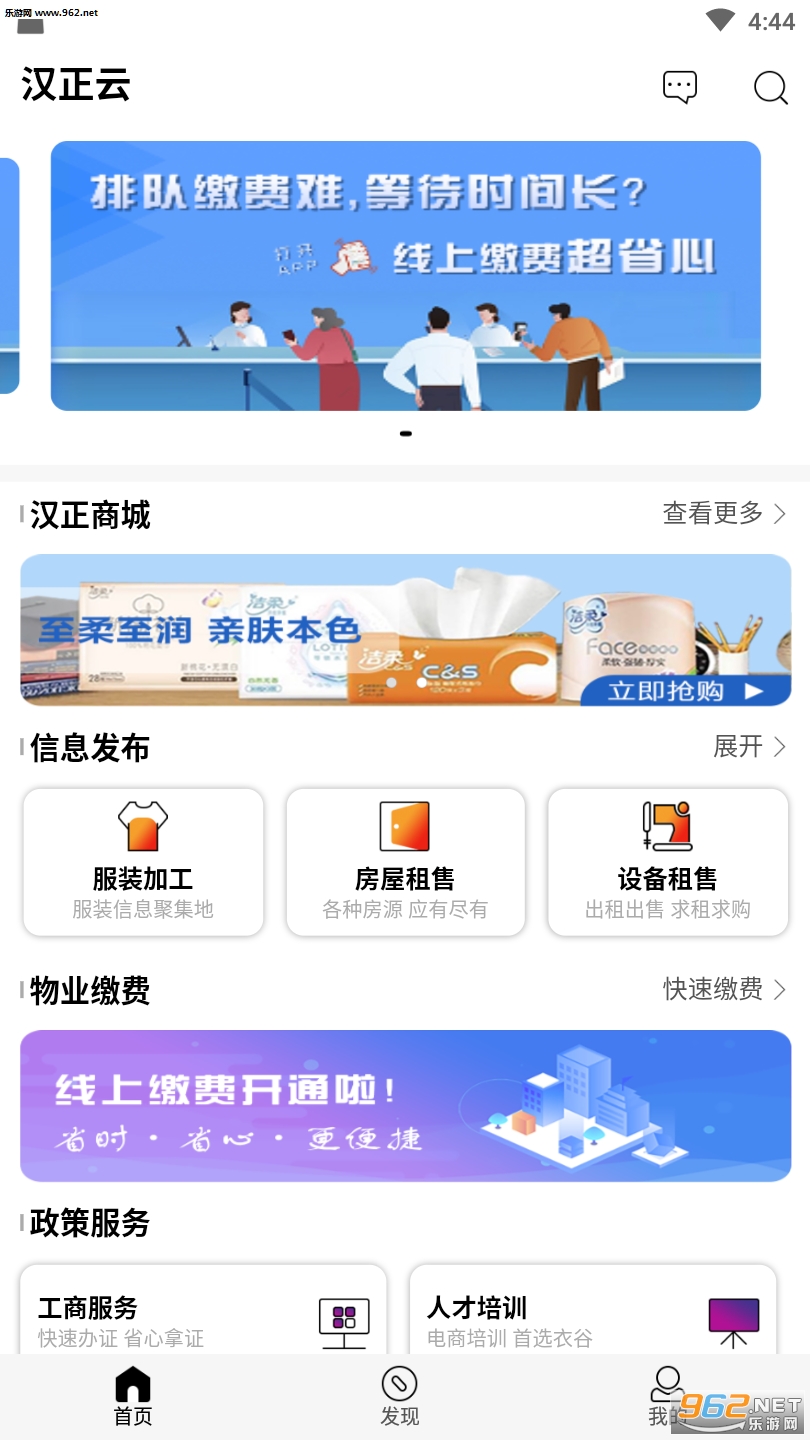This screenshot has width=810, height=1440.
Task: Expand 信息发布 with 展开
Action: coord(749,747)
